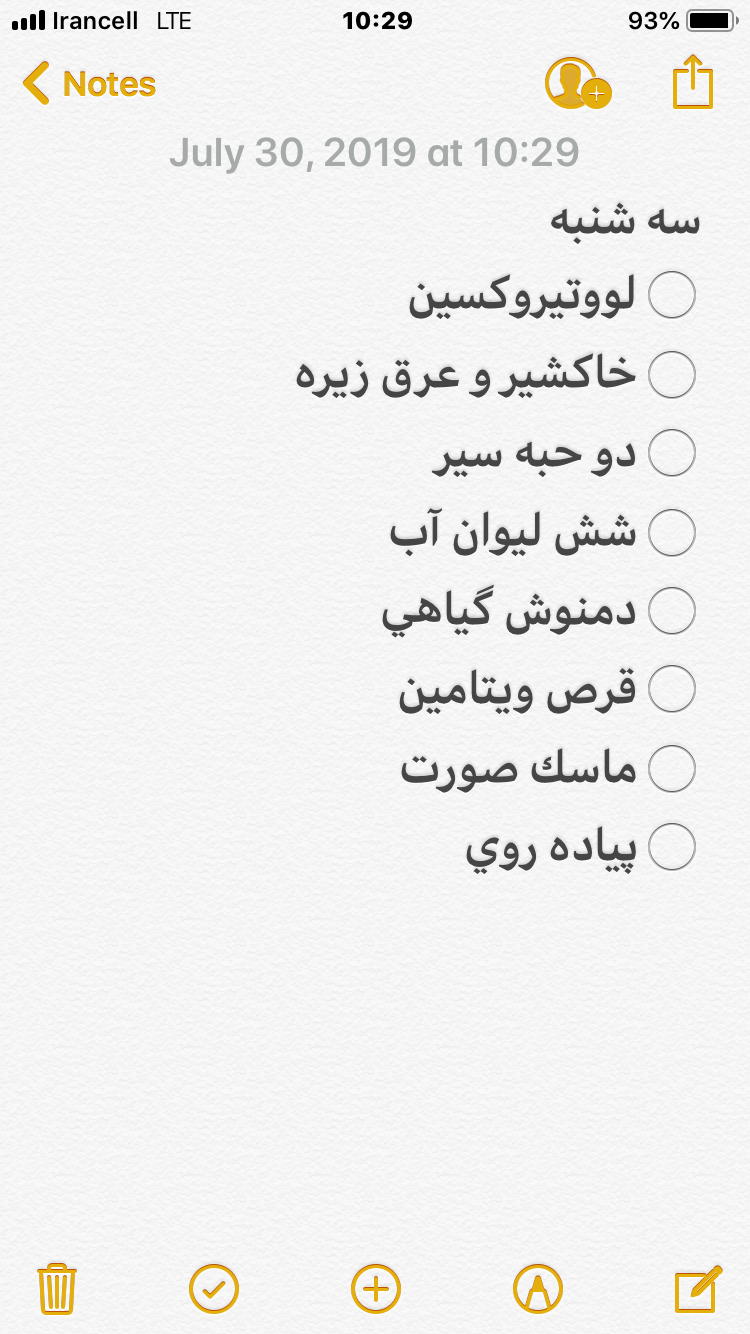Go back to the Notes list
Viewport: 750px width, 1334px height.
point(88,84)
